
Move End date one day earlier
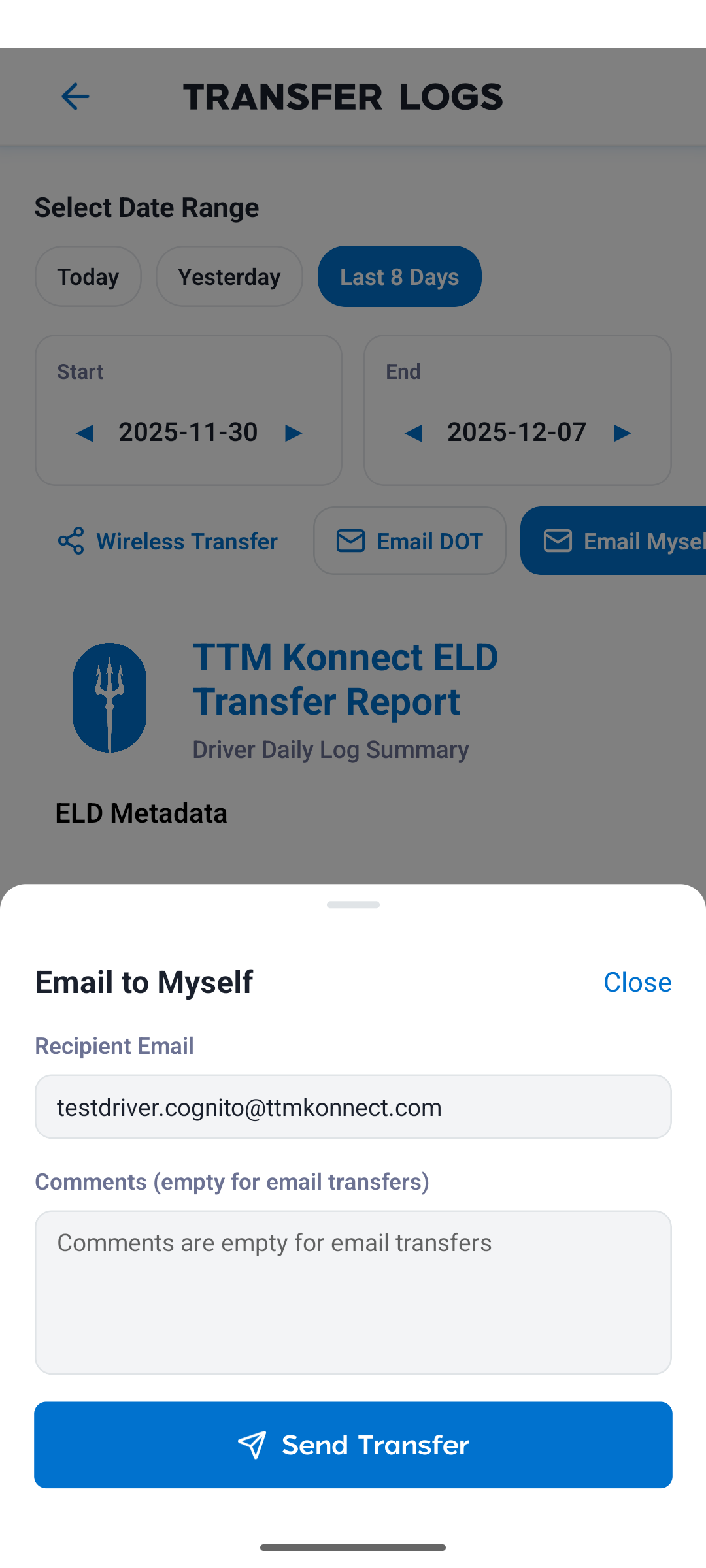[414, 433]
